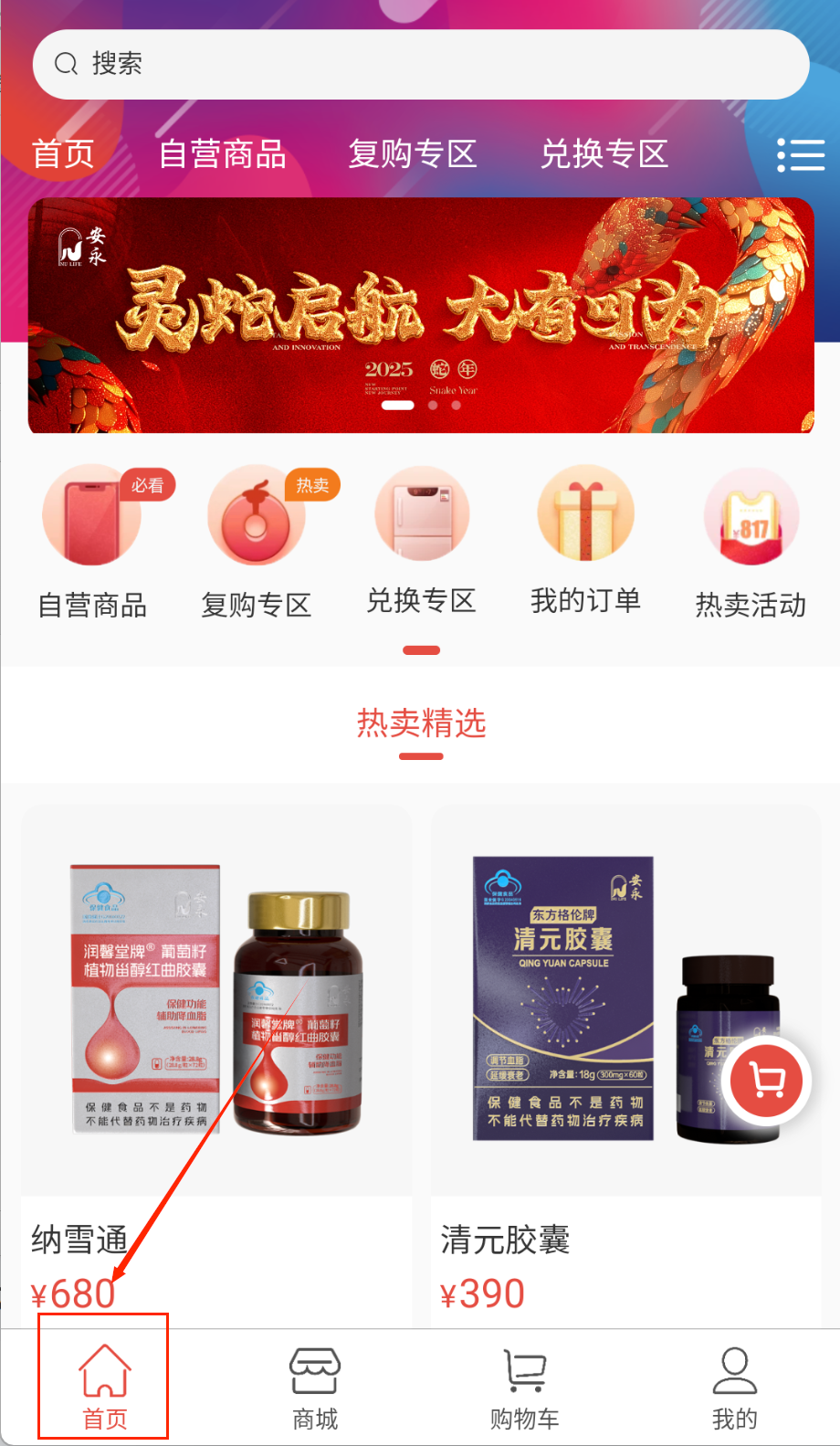Open the 搜索 search box

(420, 64)
